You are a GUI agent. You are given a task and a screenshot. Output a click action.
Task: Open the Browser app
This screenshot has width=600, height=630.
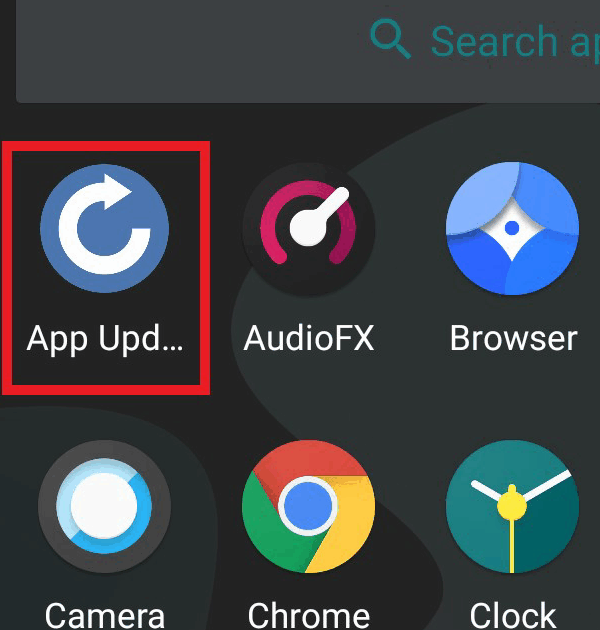click(x=513, y=228)
